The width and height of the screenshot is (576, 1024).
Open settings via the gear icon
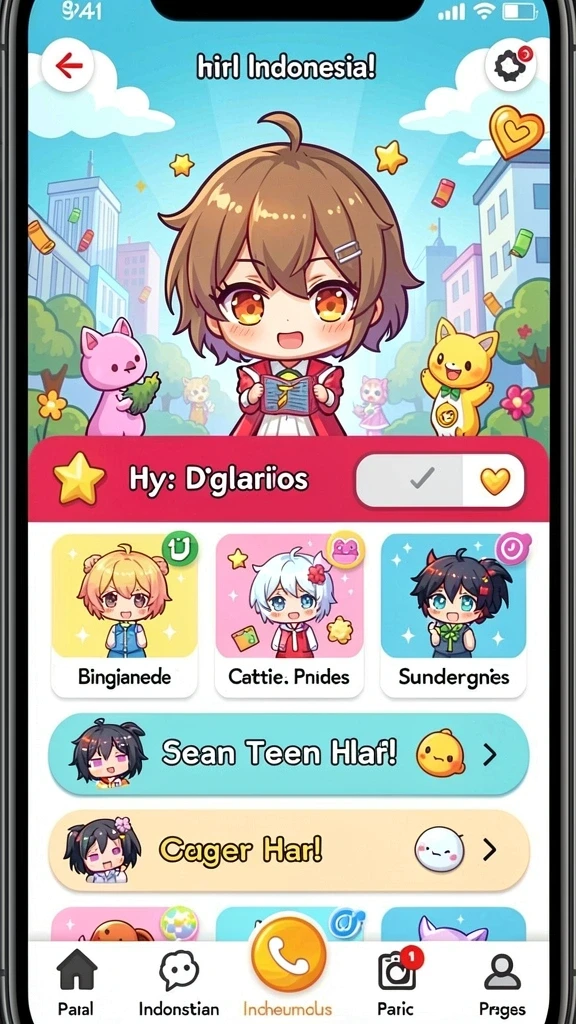tap(511, 65)
